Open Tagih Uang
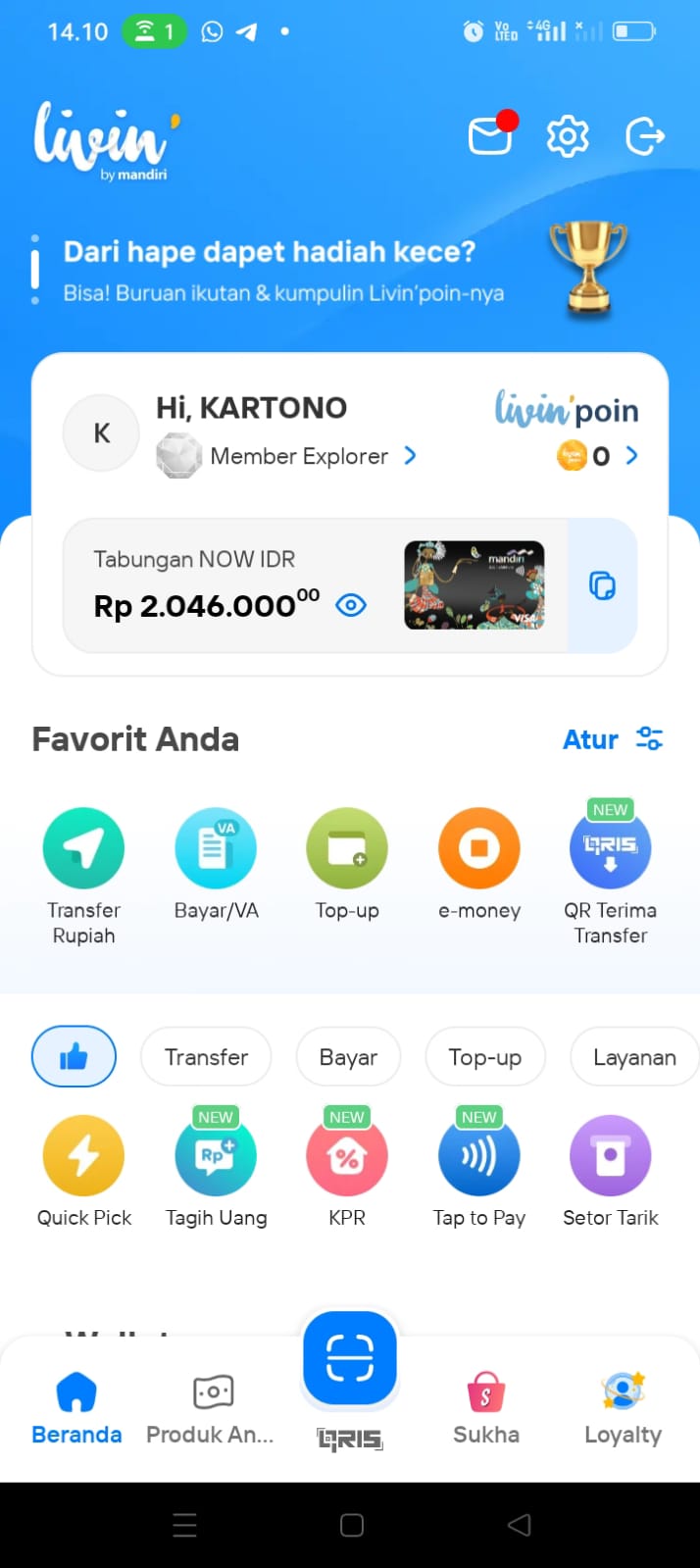Screen dimensions: 700x1568 [216, 1167]
